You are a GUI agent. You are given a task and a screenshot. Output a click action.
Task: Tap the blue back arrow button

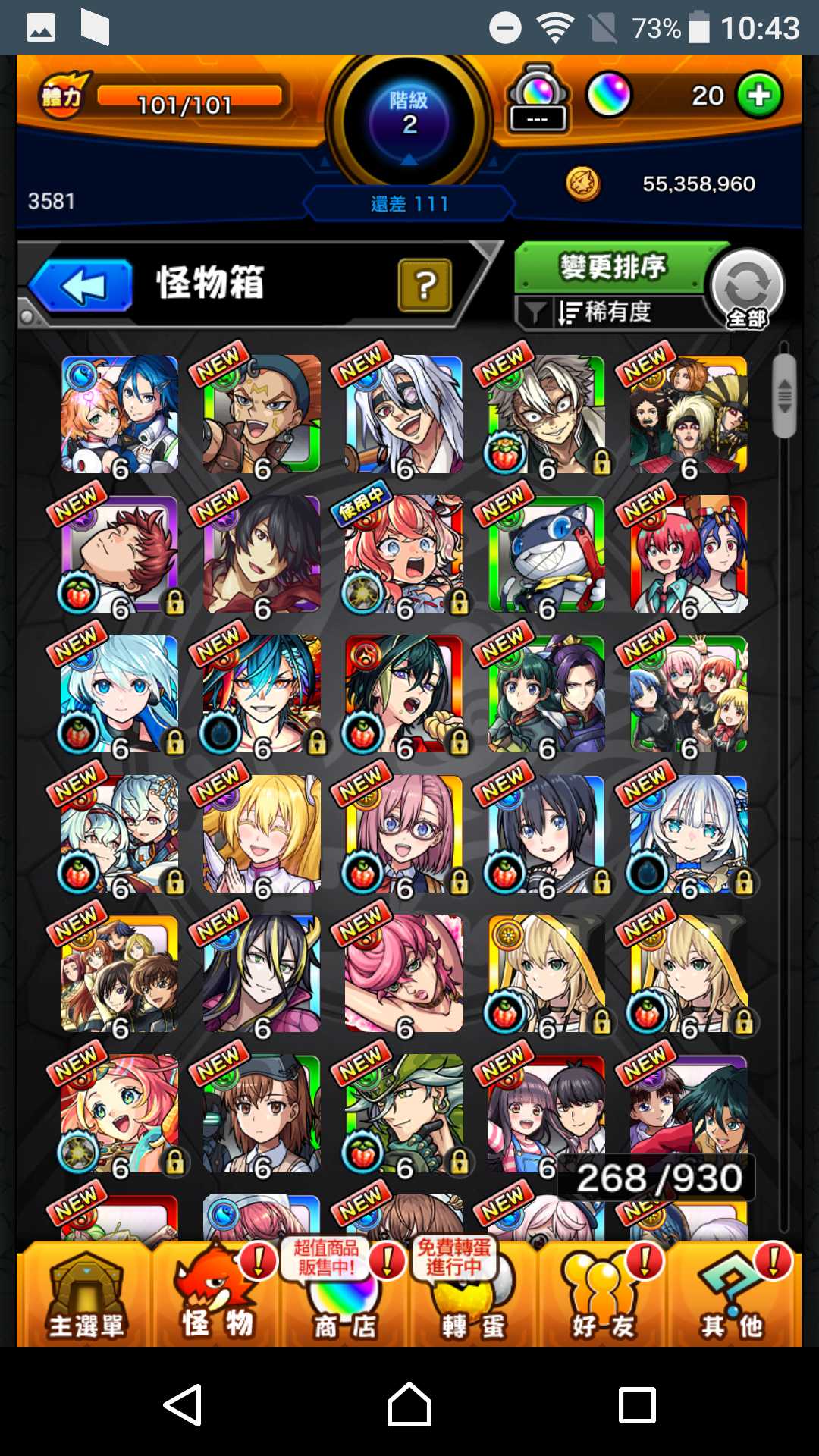coord(82,286)
